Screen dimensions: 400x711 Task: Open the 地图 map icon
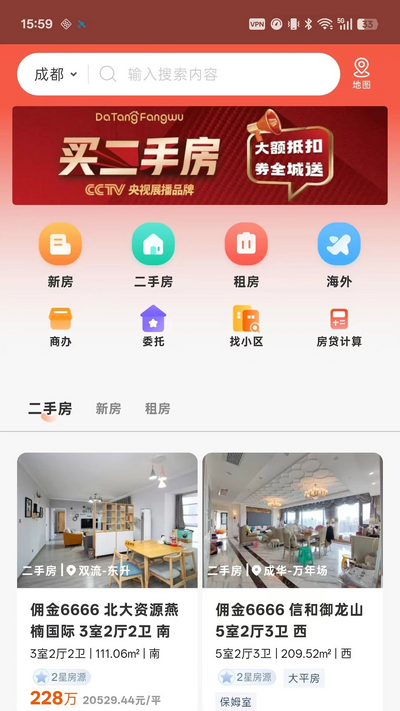click(361, 73)
